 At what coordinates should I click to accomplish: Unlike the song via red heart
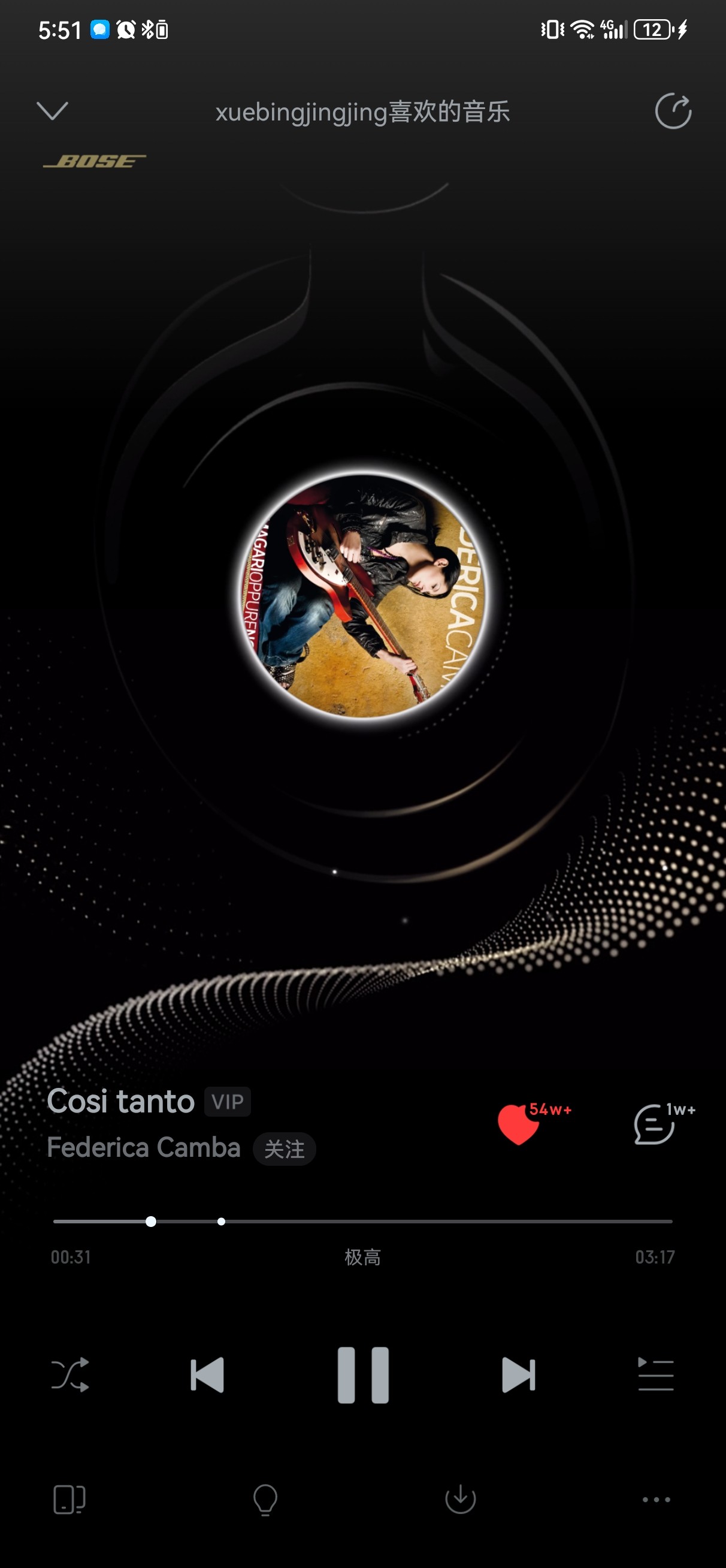[519, 1125]
